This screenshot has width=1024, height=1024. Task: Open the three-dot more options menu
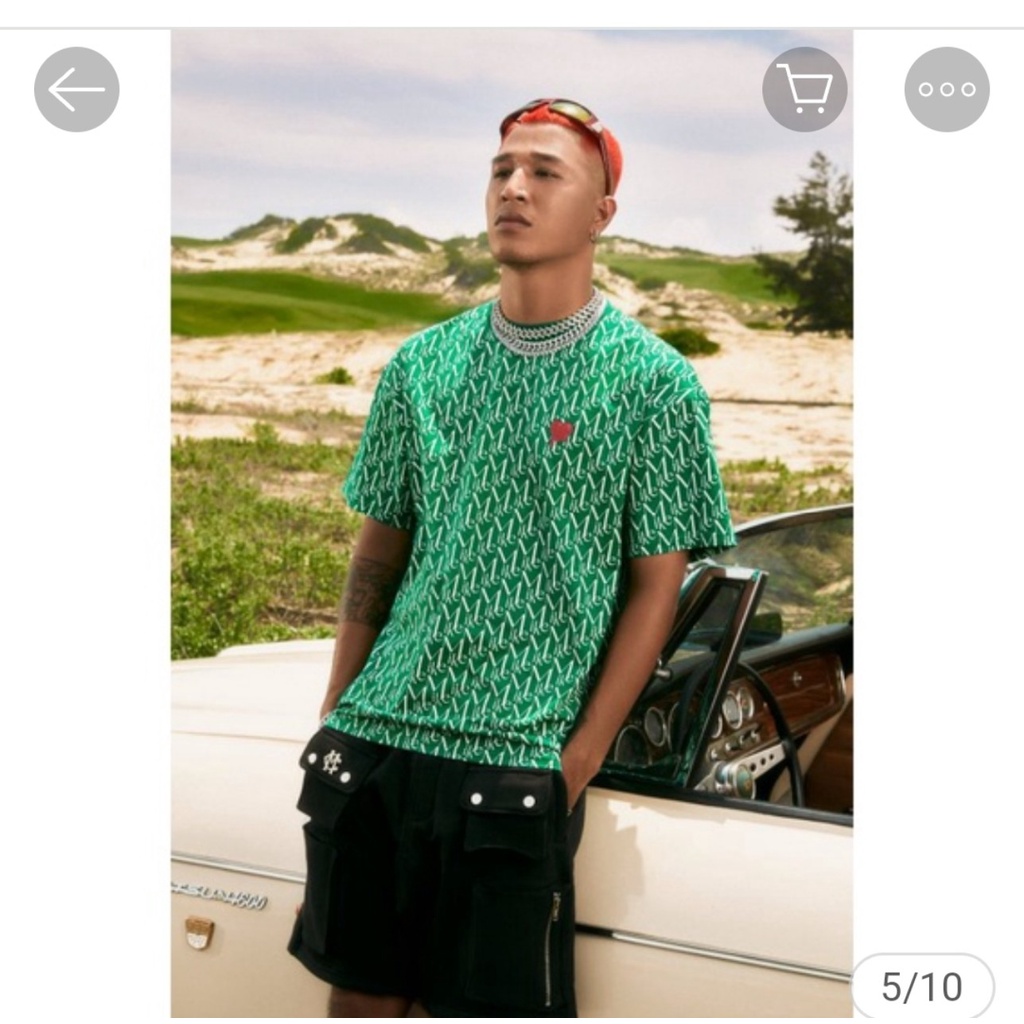946,89
